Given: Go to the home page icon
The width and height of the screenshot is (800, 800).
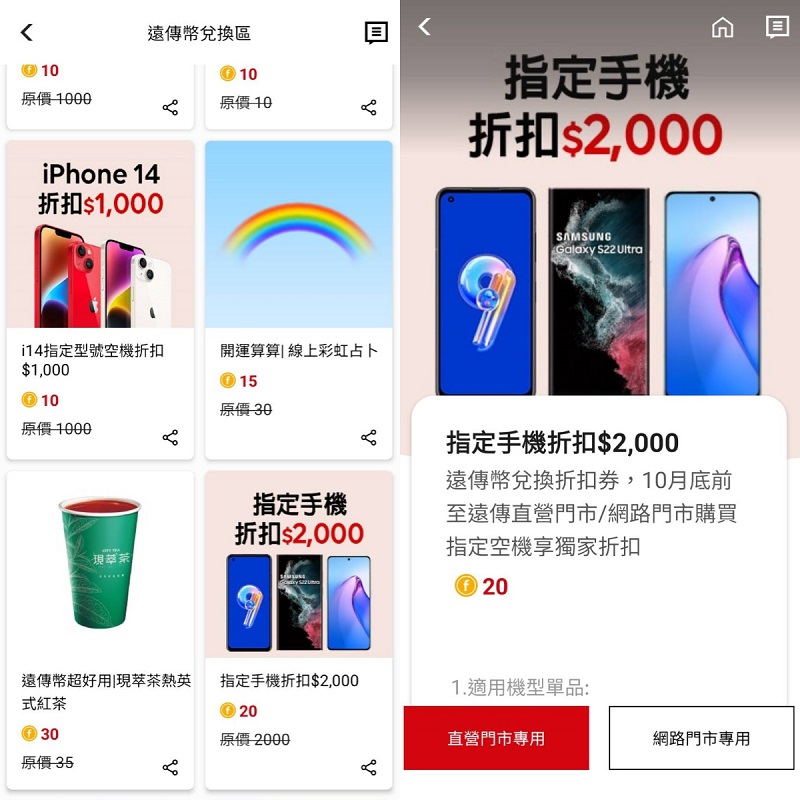Looking at the screenshot, I should [722, 28].
